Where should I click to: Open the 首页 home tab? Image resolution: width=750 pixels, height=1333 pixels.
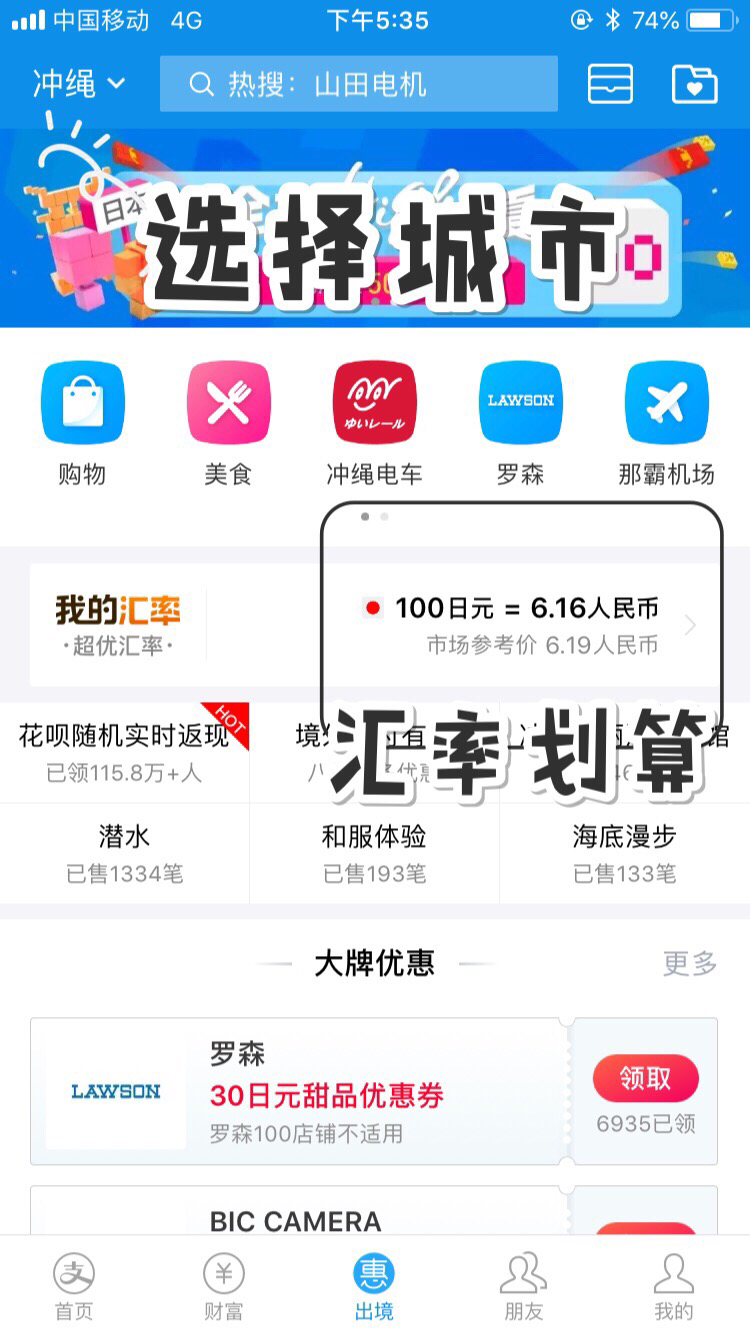tap(75, 1285)
